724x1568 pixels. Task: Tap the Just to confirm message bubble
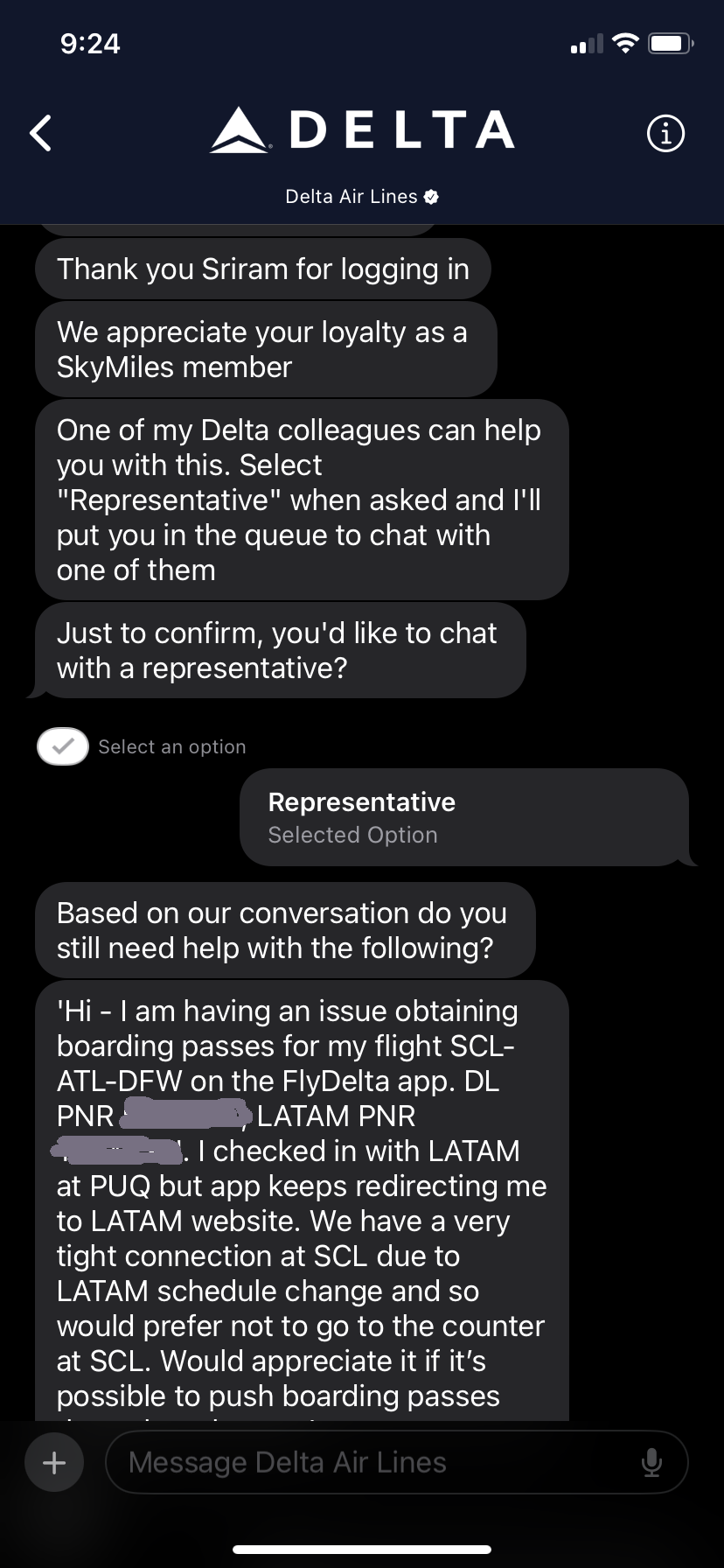tap(280, 650)
